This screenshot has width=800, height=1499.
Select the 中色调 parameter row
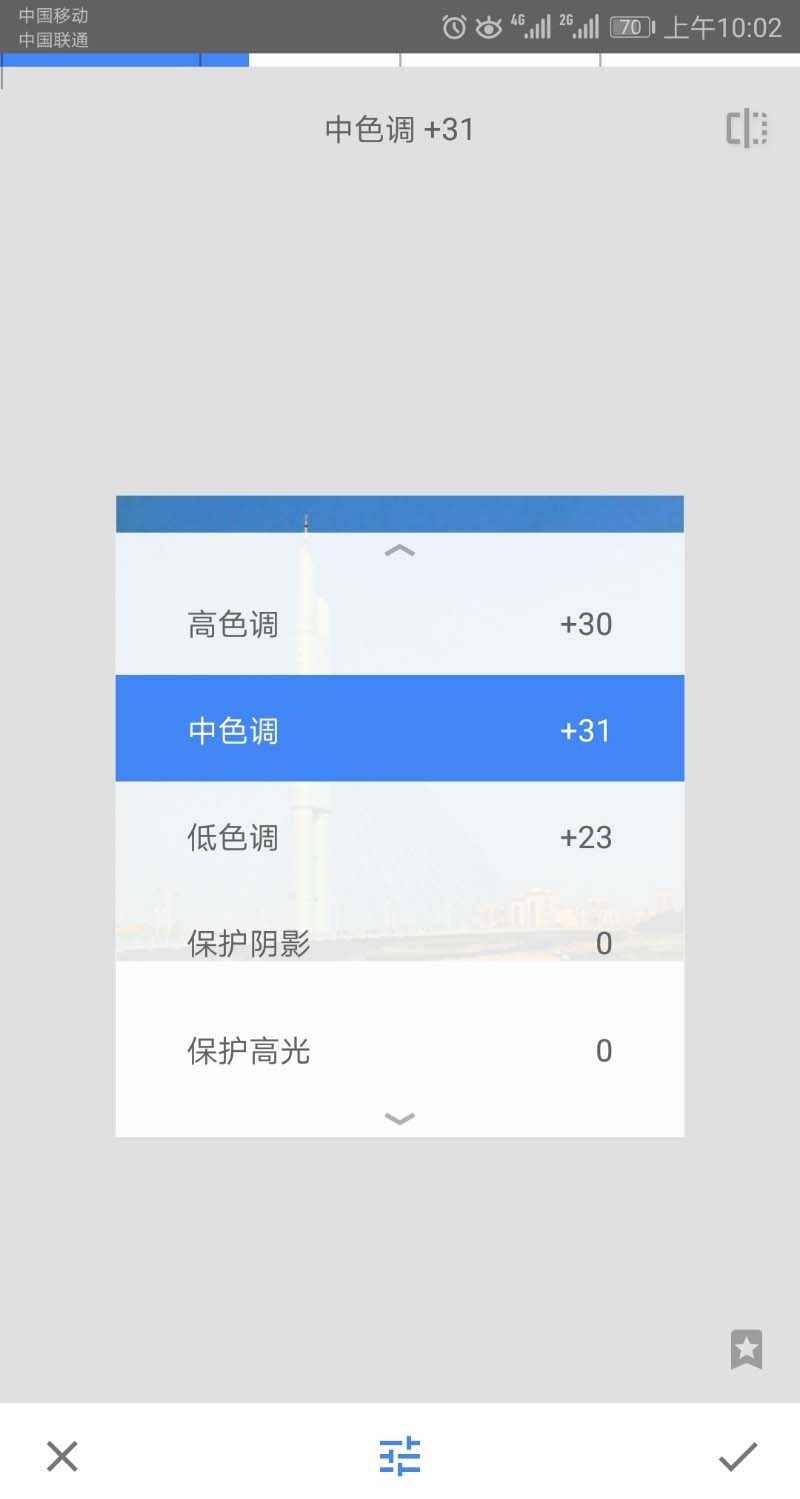coord(400,729)
